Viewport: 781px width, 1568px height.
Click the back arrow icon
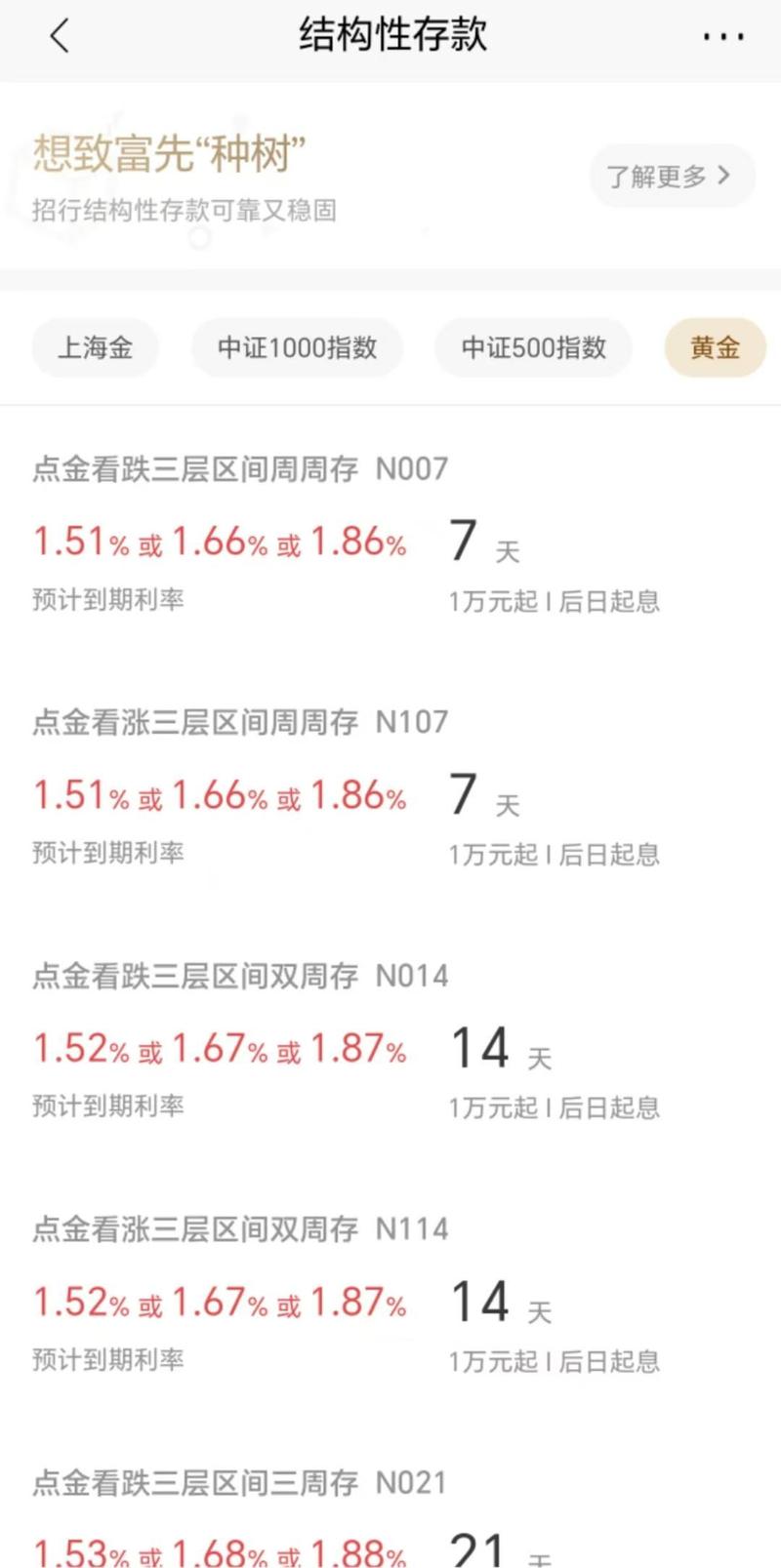point(61,37)
